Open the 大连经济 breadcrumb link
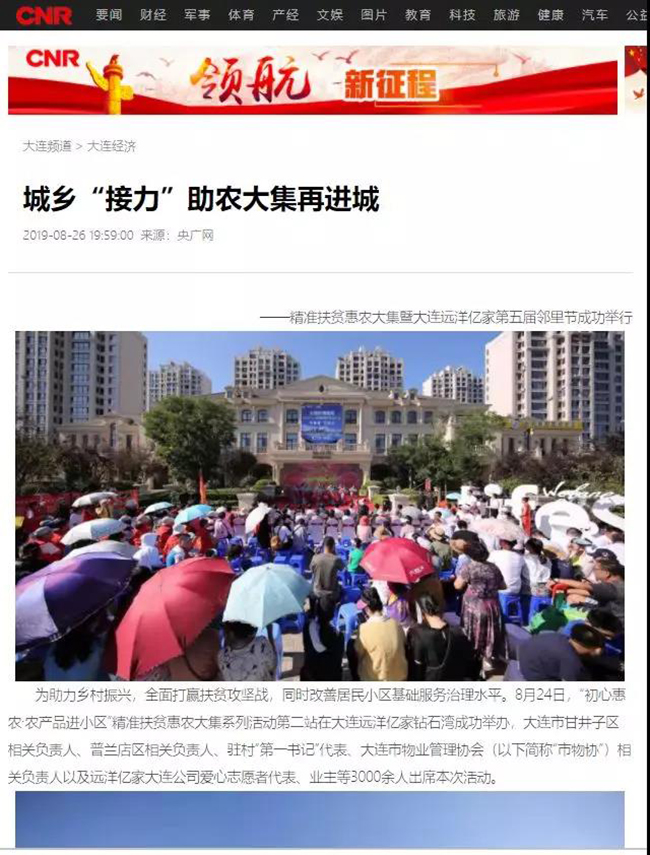The image size is (650, 855). point(111,146)
